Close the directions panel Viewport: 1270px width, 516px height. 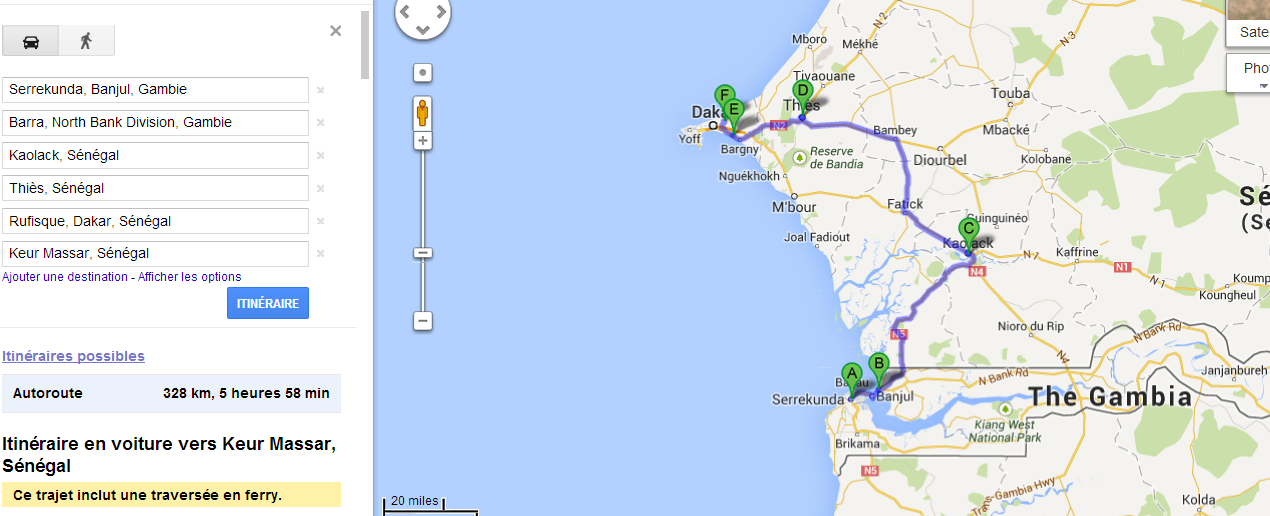[336, 31]
